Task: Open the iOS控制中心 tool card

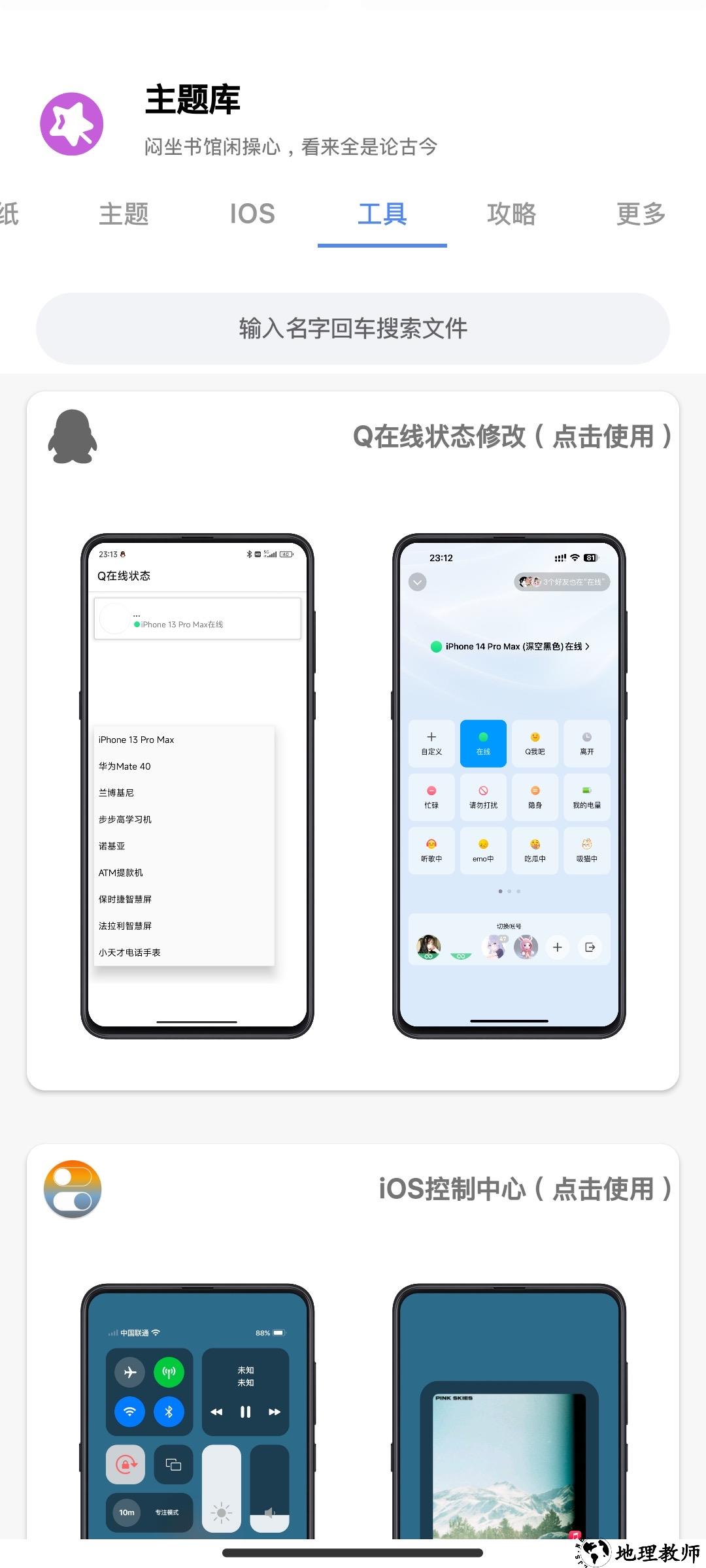Action: tap(525, 1188)
